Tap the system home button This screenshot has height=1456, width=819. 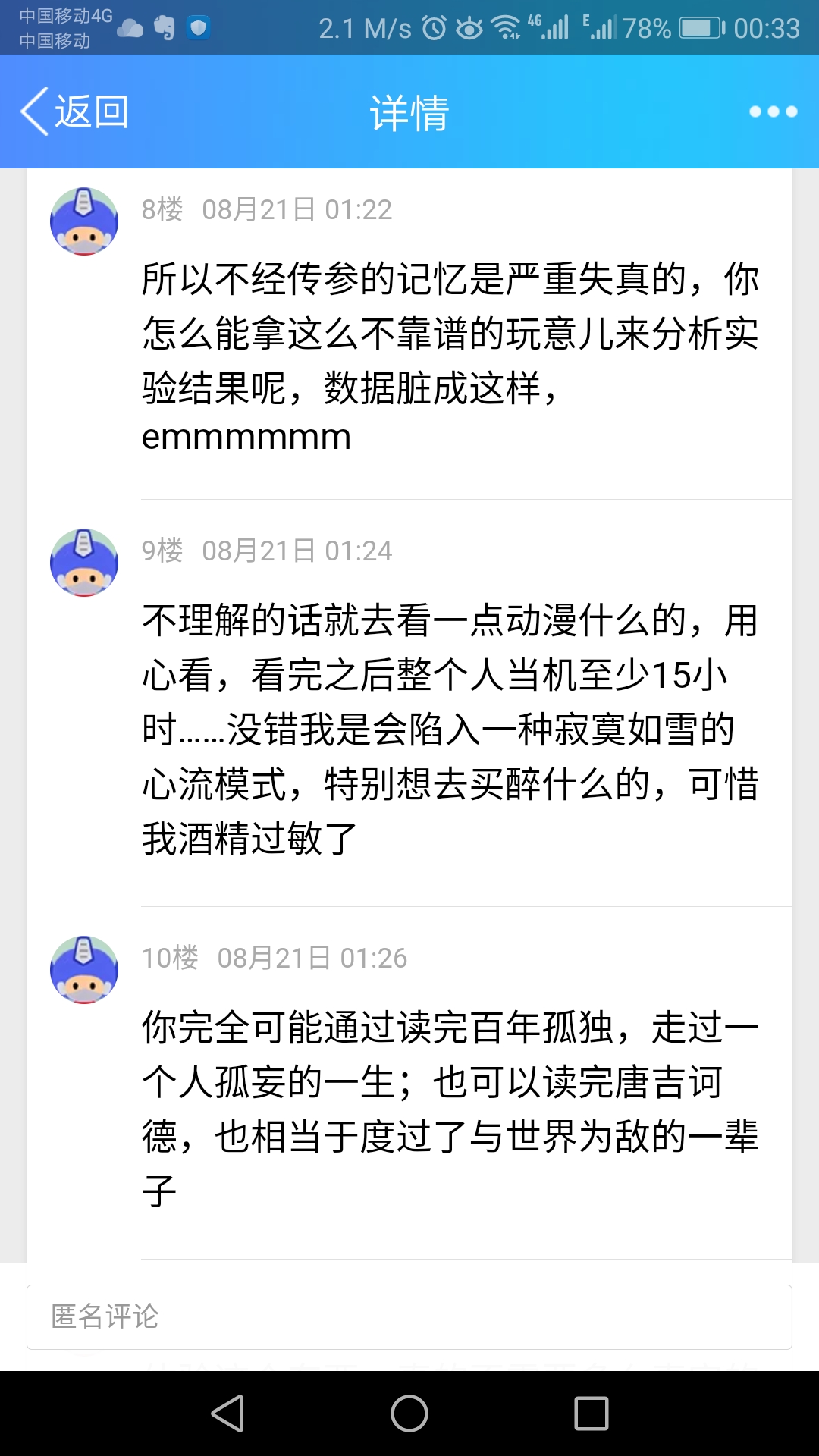[x=409, y=1414]
